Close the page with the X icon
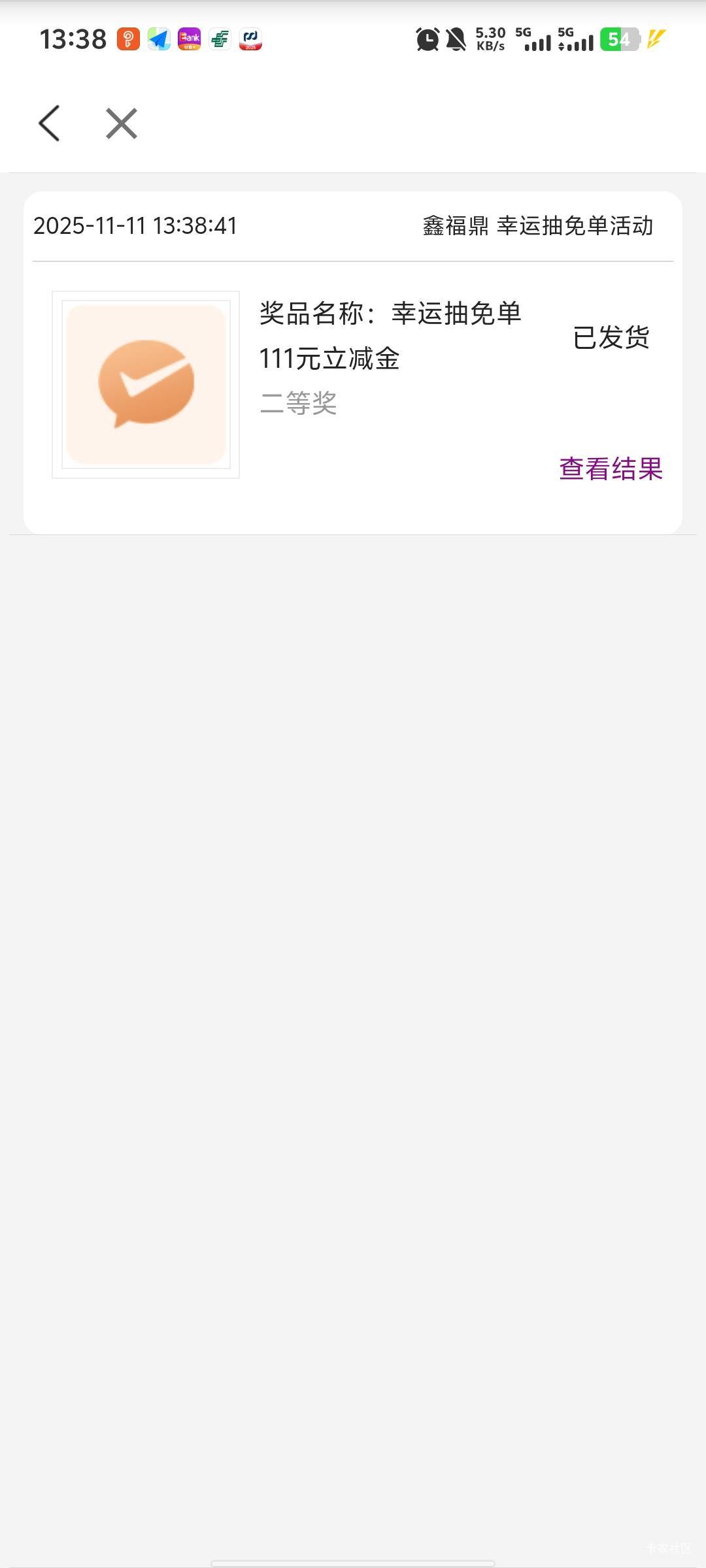Screen dimensions: 706x1568 (122, 123)
